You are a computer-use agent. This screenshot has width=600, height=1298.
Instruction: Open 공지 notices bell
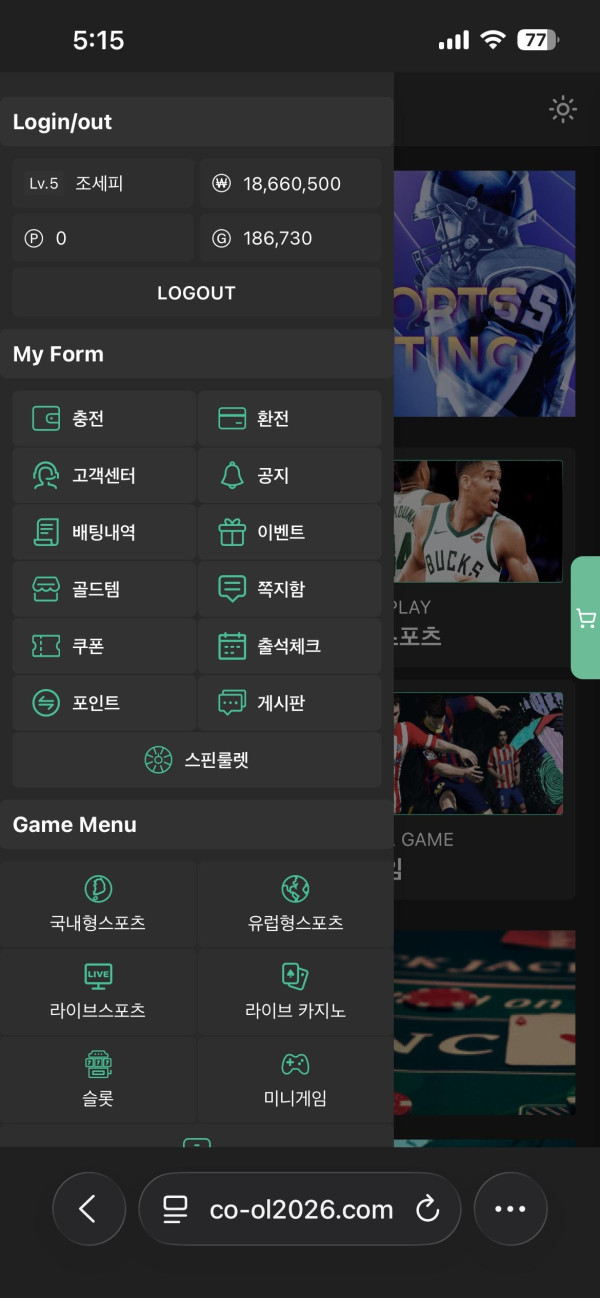[289, 476]
